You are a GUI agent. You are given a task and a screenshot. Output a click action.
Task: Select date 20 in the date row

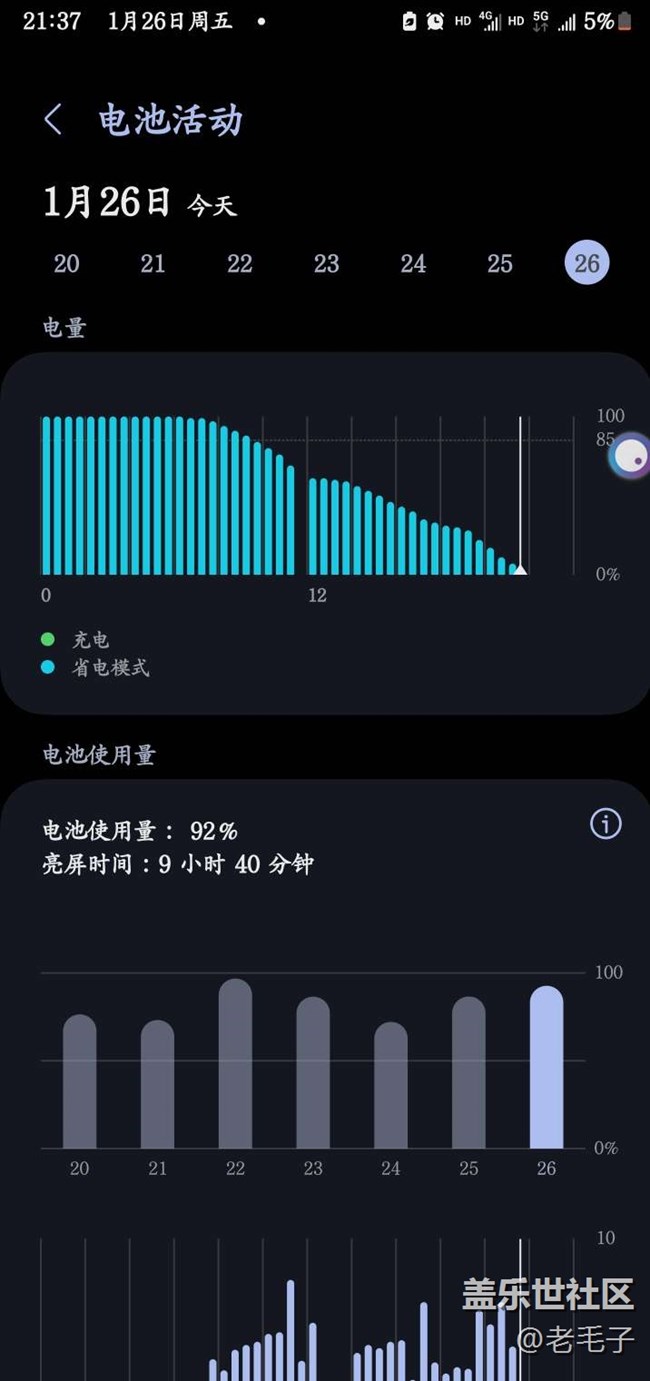pyautogui.click(x=66, y=264)
